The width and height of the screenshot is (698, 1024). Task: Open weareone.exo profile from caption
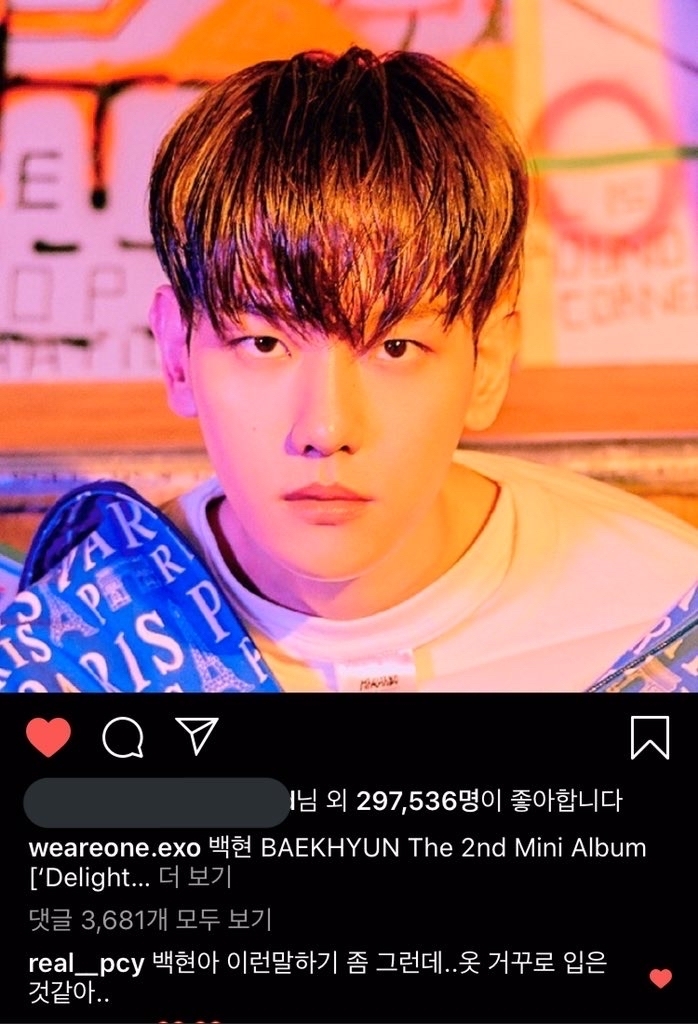tap(113, 849)
